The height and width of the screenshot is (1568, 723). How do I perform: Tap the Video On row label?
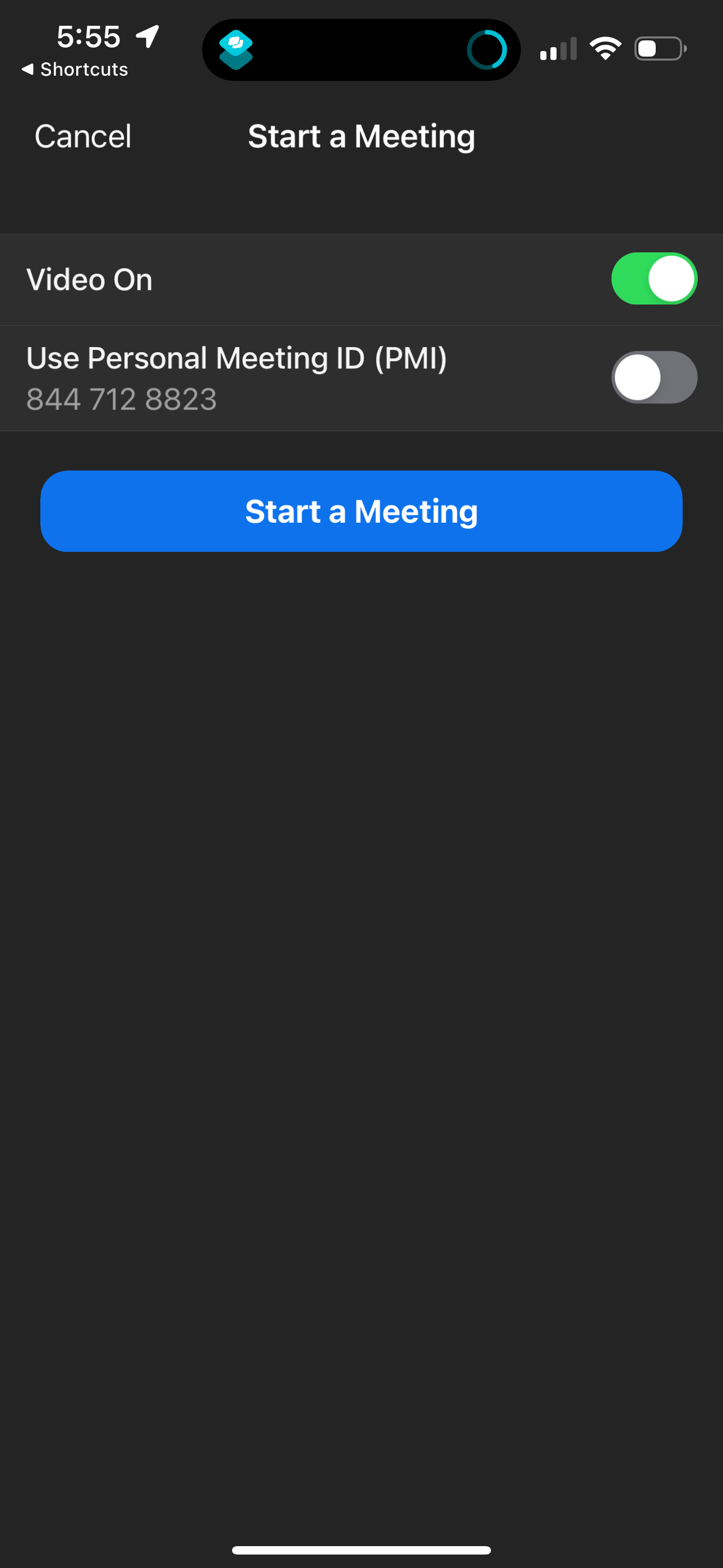pos(89,279)
